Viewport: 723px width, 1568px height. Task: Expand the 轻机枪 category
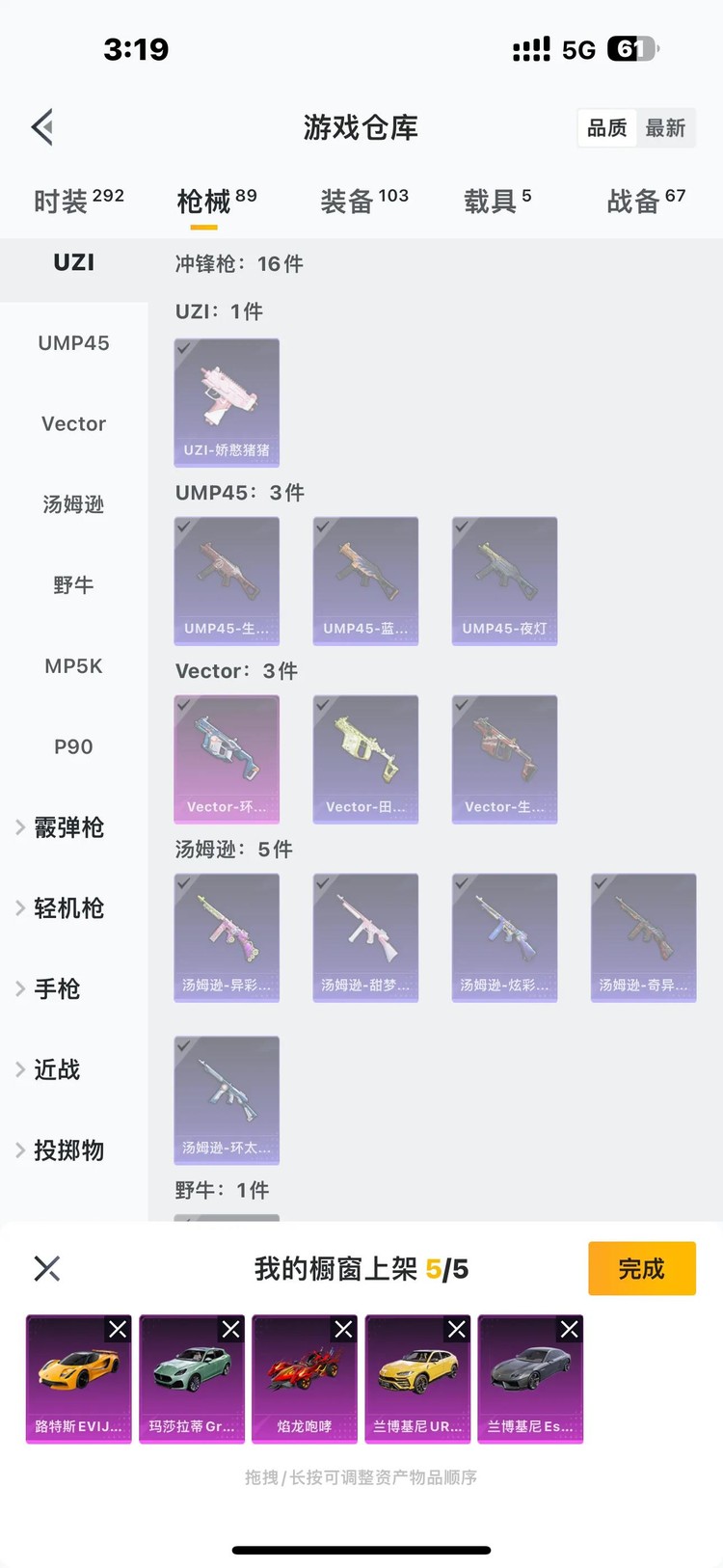click(x=67, y=908)
